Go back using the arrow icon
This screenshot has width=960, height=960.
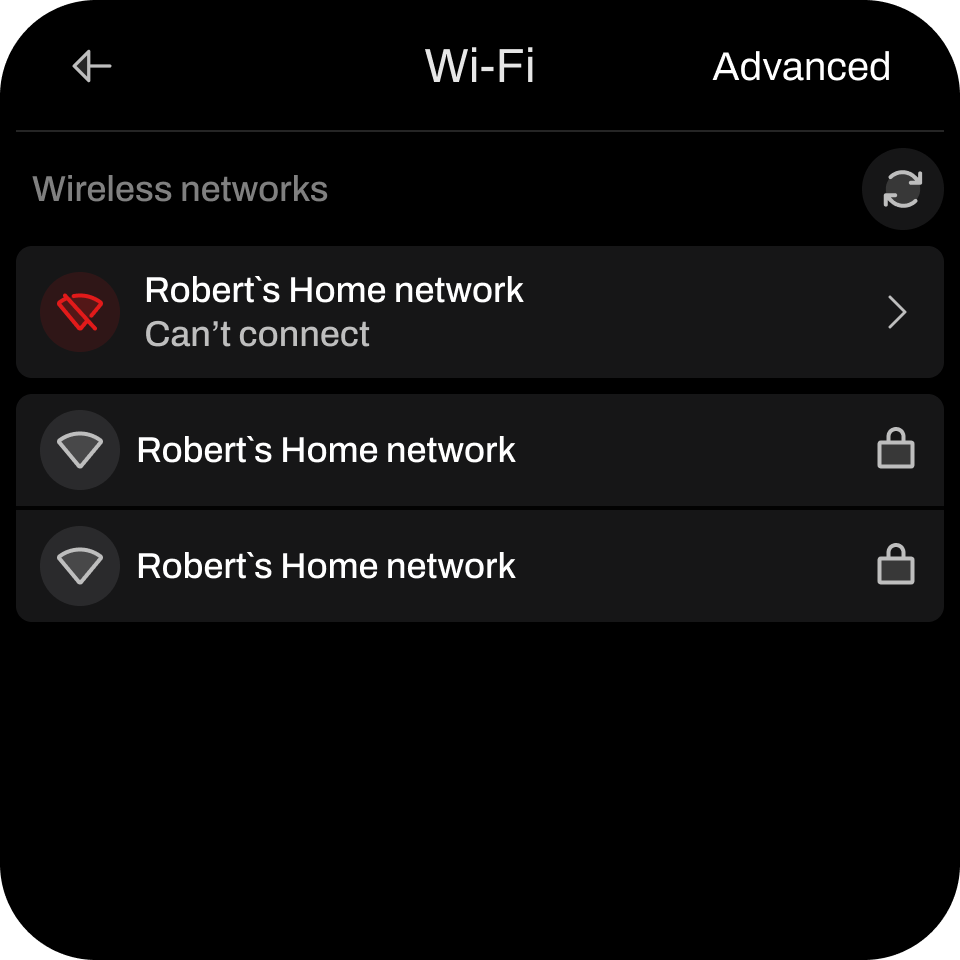pyautogui.click(x=92, y=67)
